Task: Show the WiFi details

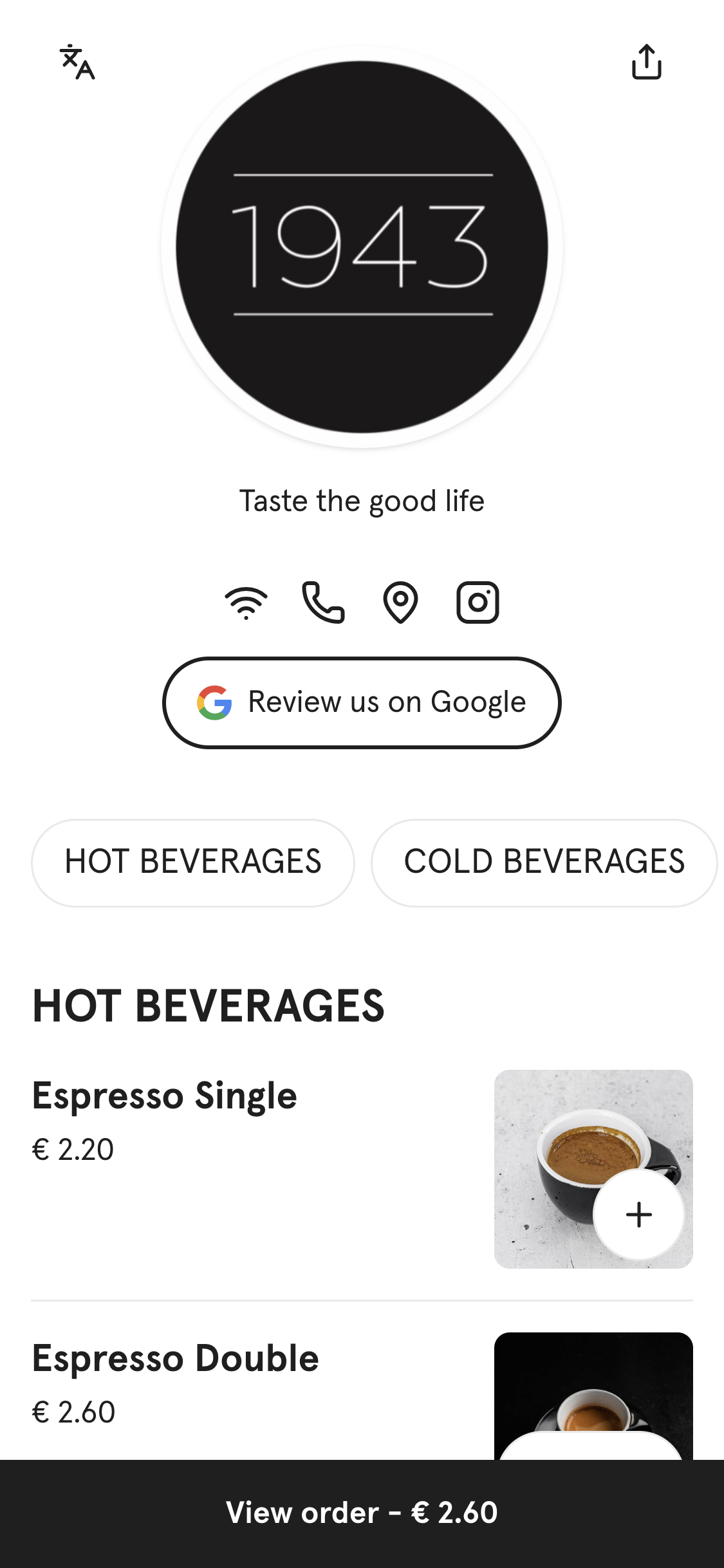Action: pos(246,603)
